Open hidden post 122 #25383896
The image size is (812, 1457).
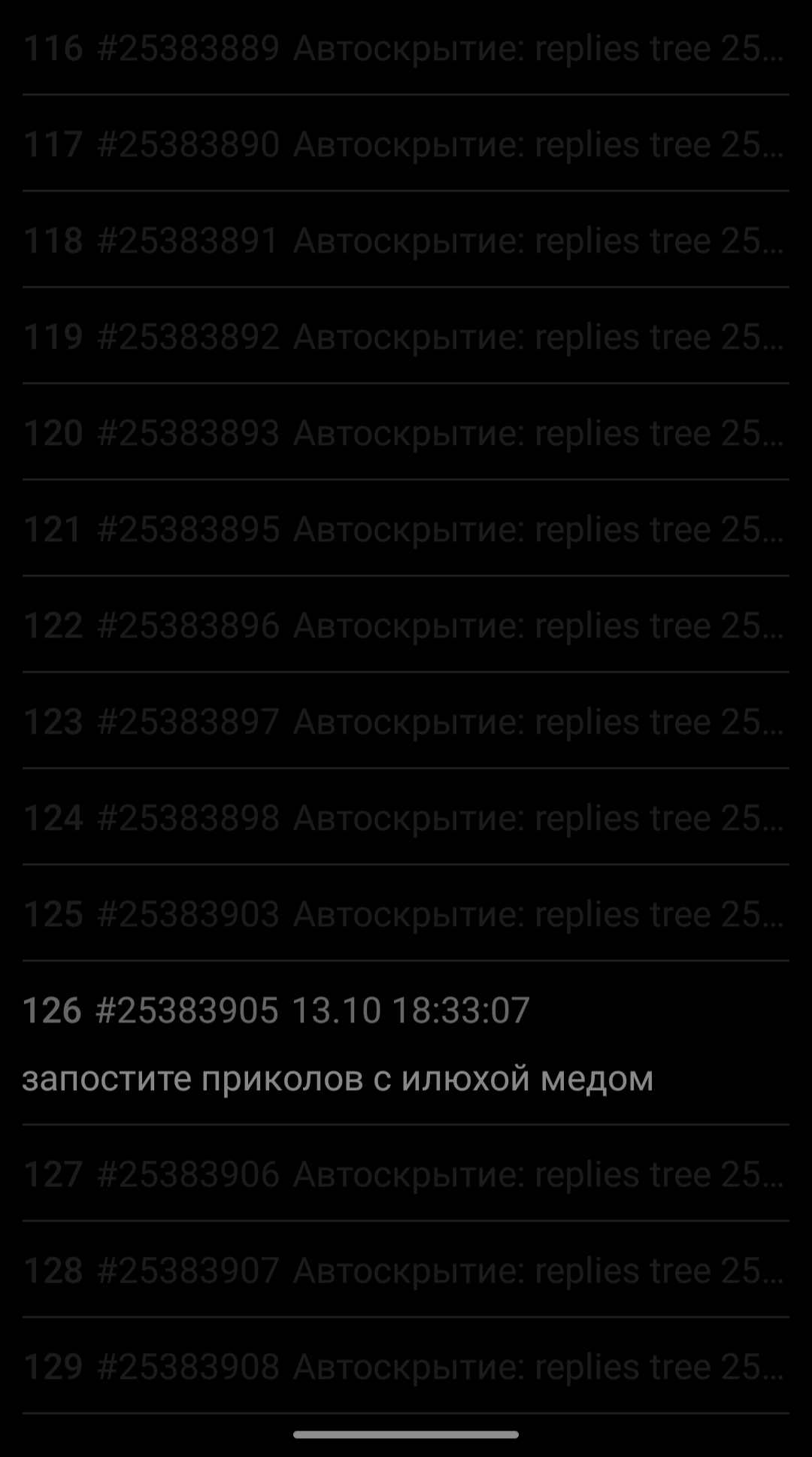click(404, 626)
